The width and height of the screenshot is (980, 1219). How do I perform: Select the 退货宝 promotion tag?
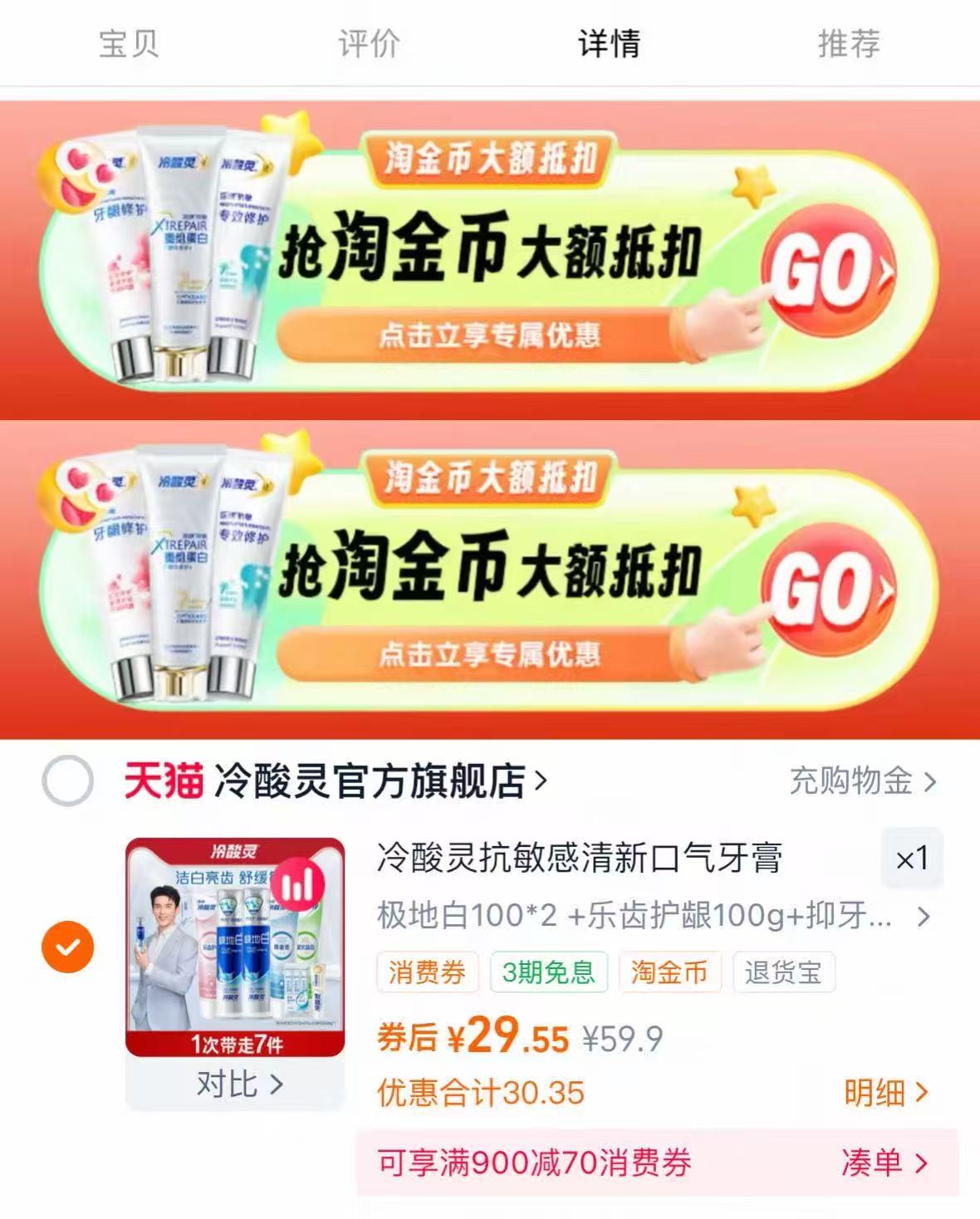784,974
